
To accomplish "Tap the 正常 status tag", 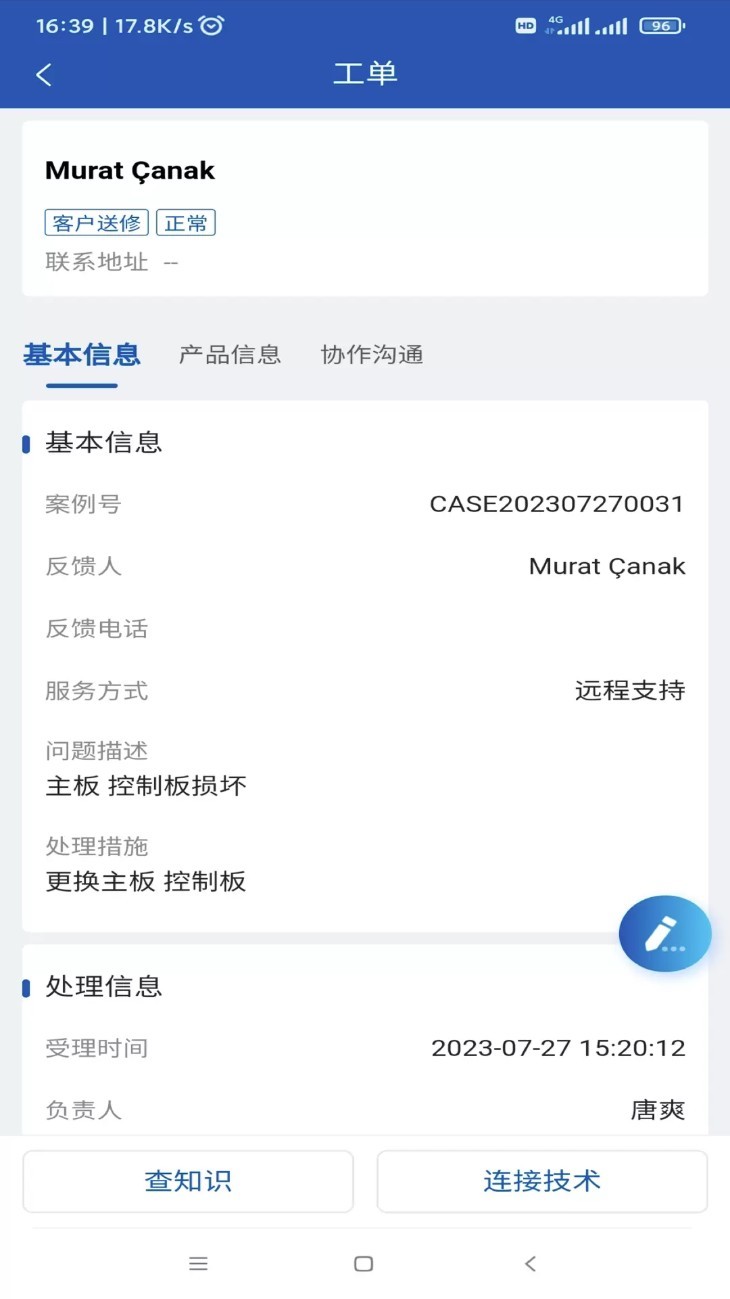I will click(x=187, y=221).
